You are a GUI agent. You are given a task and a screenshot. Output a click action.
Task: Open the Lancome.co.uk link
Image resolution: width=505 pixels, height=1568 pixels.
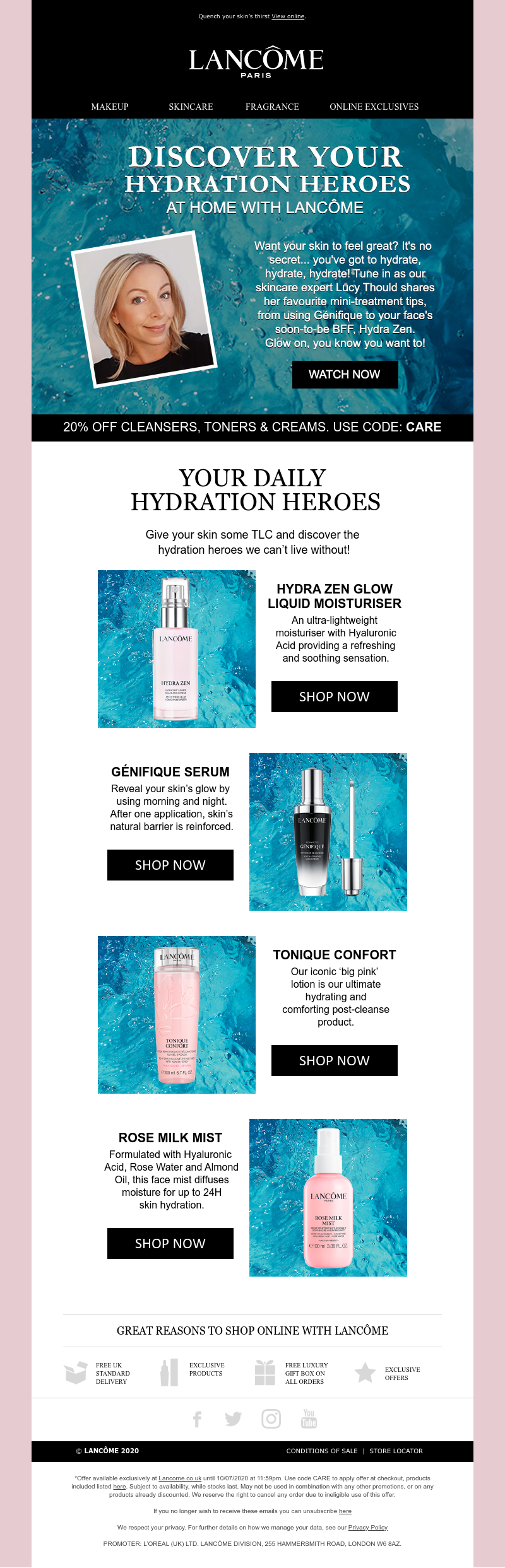point(180,1478)
